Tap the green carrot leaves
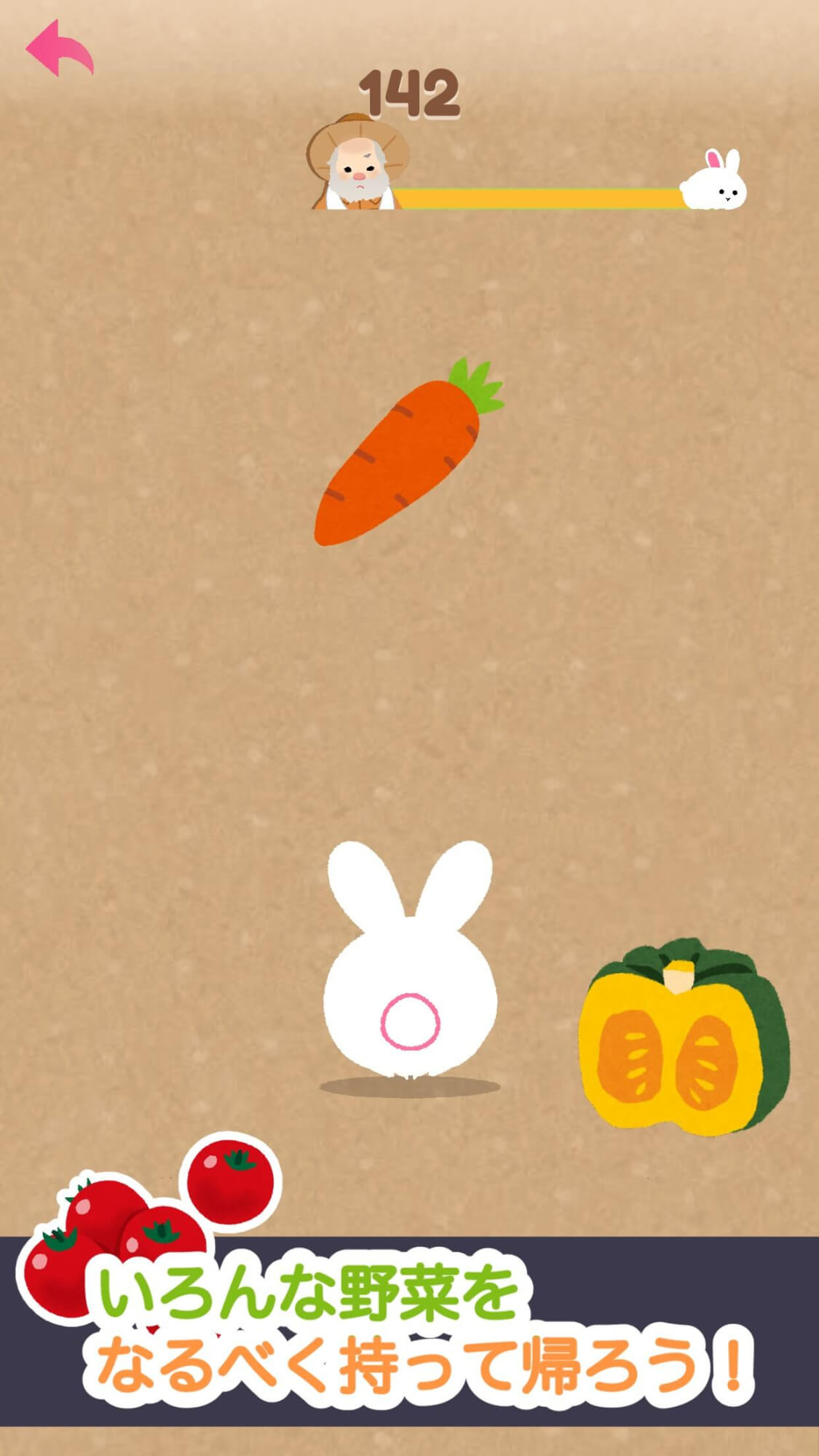The image size is (819, 1456). pyautogui.click(x=477, y=382)
